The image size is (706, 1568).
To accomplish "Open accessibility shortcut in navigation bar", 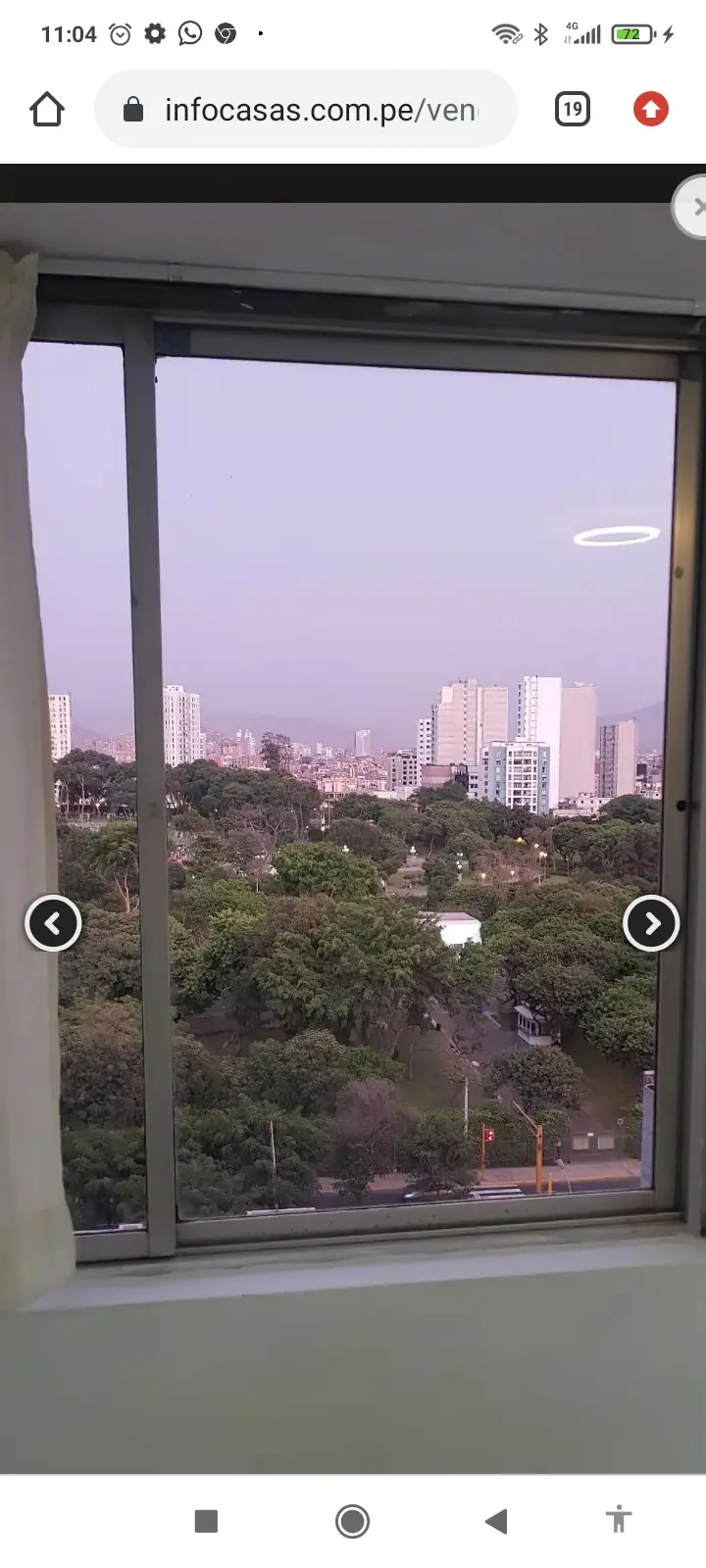I will pos(619,1520).
